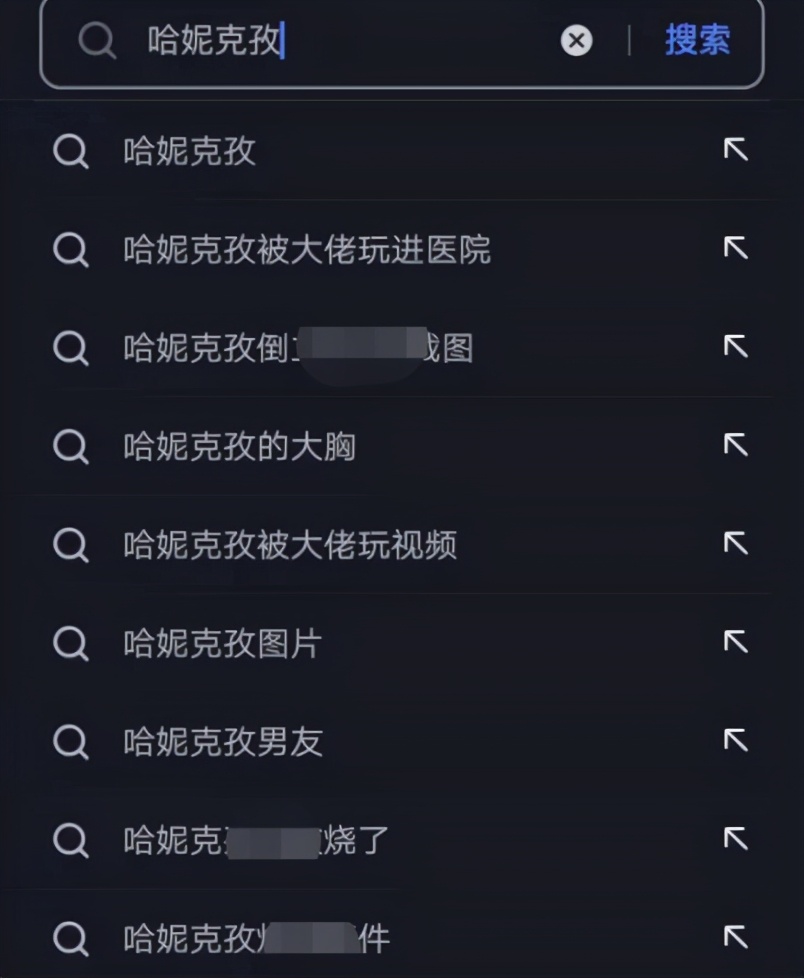Viewport: 804px width, 980px height.
Task: Tap the 搜索 button
Action: coord(697,41)
